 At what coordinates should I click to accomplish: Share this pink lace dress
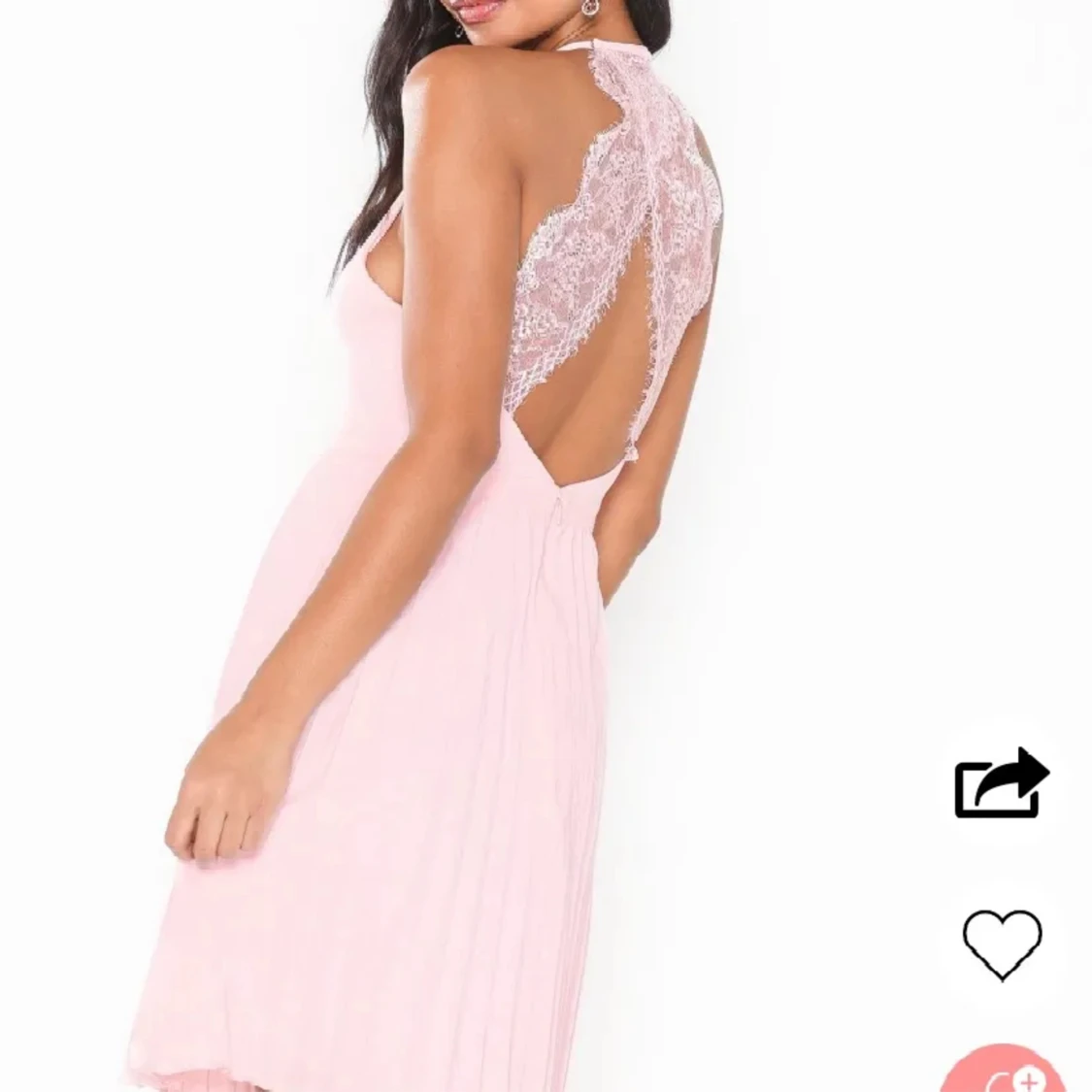[1002, 783]
